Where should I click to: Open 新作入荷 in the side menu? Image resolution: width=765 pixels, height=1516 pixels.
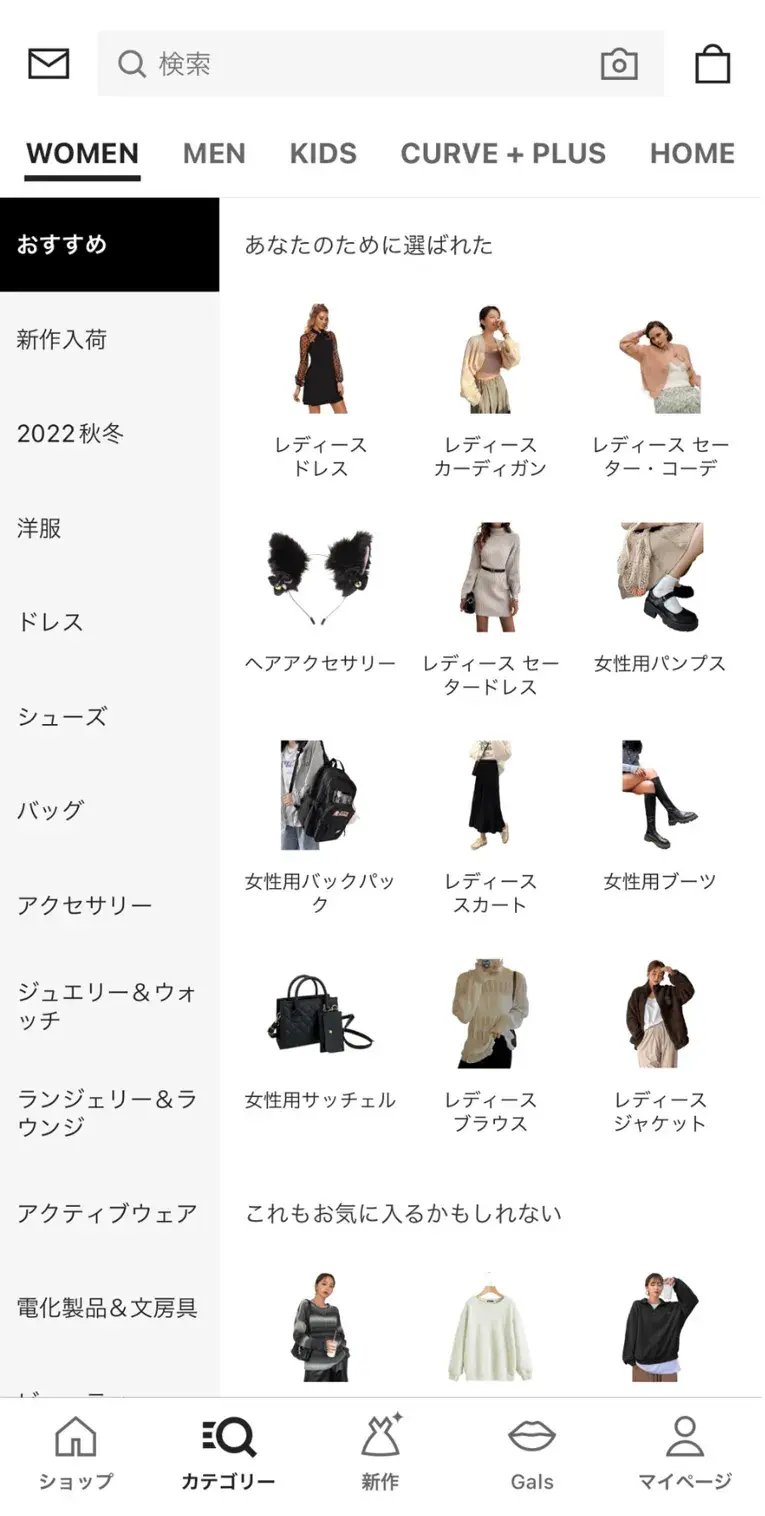pyautogui.click(x=62, y=339)
